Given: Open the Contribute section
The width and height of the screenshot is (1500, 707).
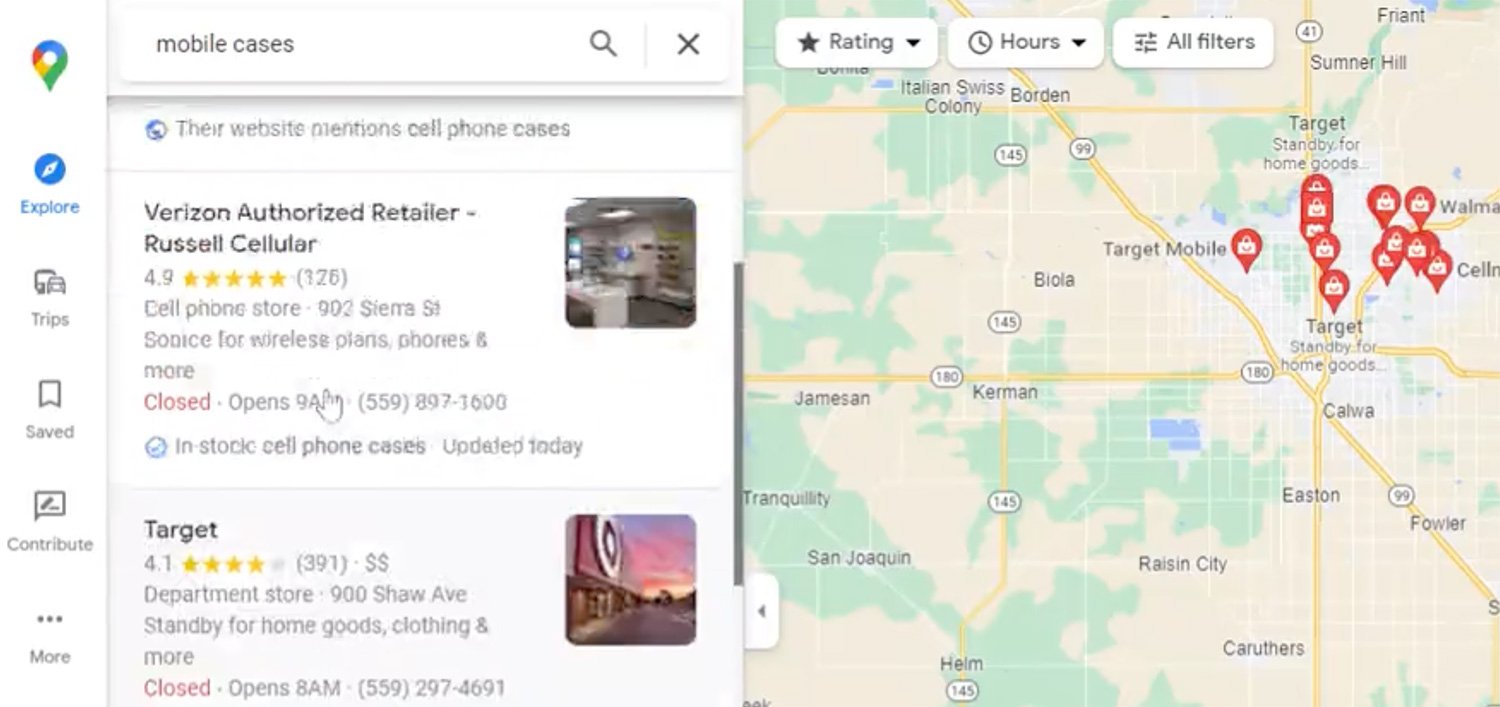Looking at the screenshot, I should coord(49,520).
